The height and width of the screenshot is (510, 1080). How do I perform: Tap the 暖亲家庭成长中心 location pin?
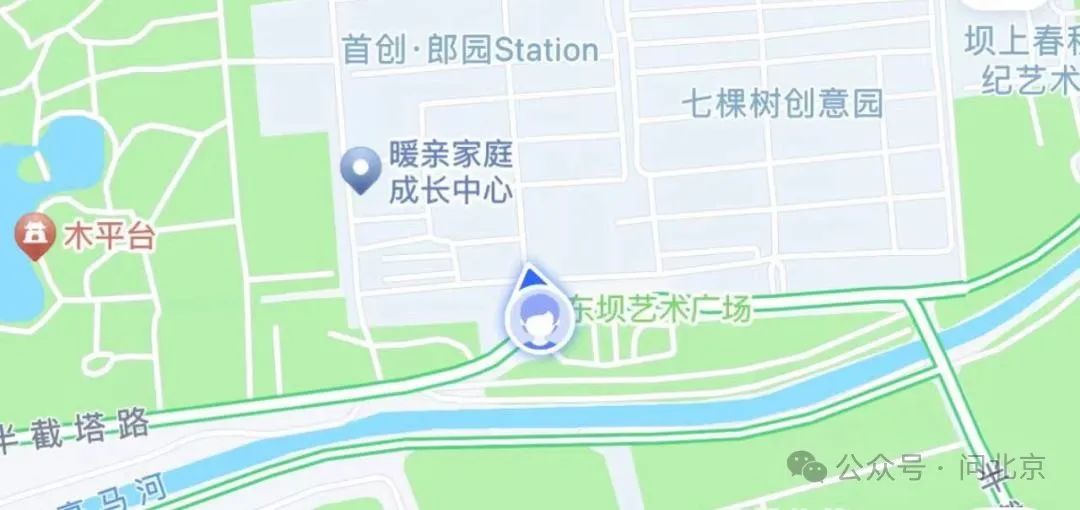(360, 170)
